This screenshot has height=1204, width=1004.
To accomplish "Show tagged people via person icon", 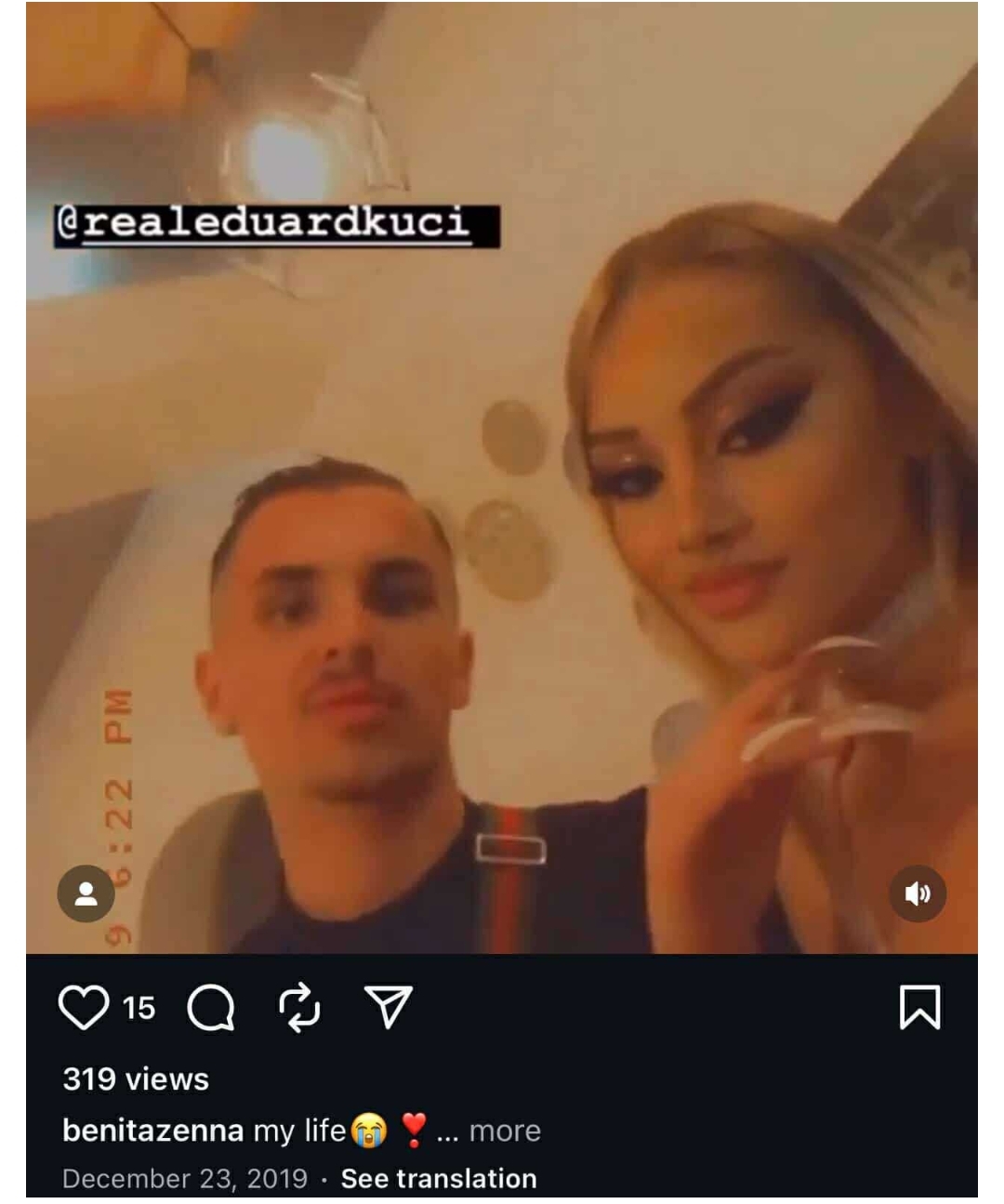I will tap(86, 893).
